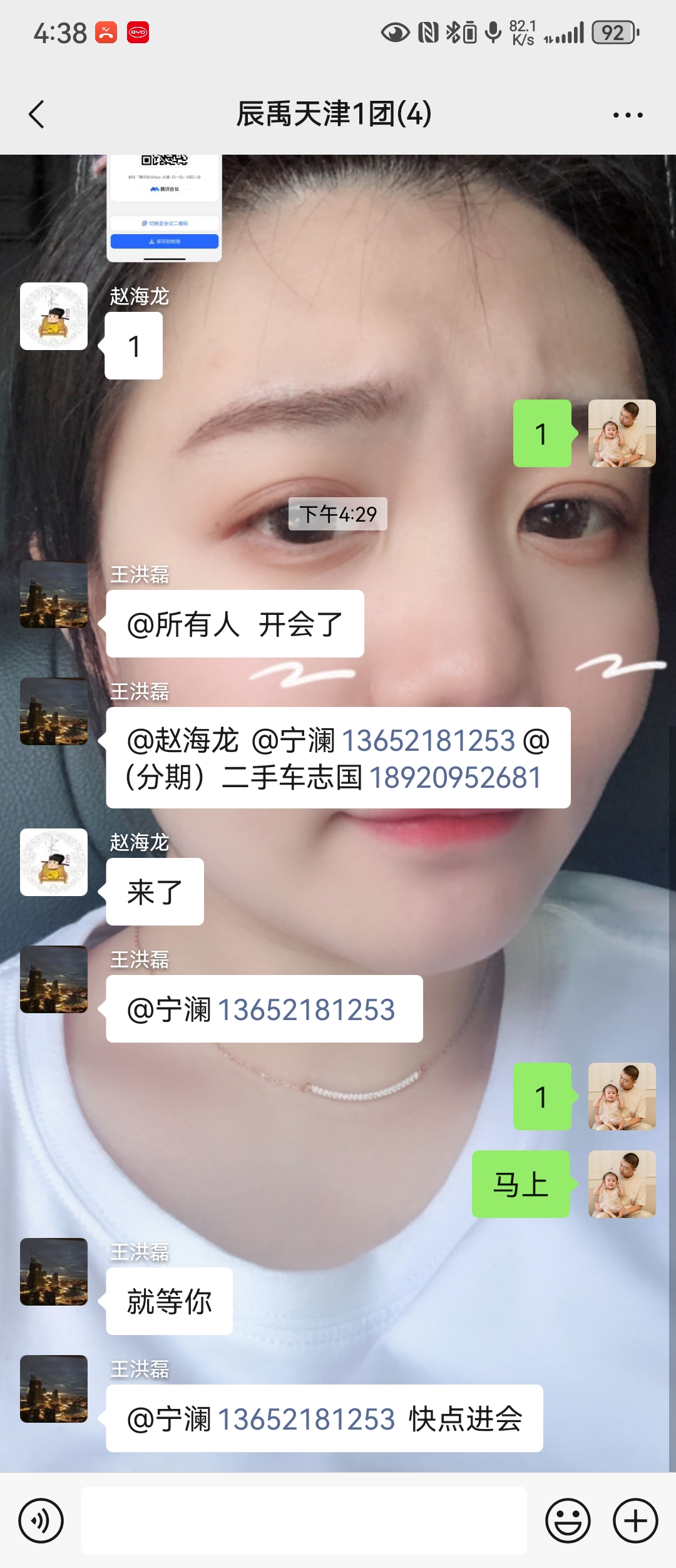
Task: View 赵海龙's avatar beside 来了
Action: [54, 862]
